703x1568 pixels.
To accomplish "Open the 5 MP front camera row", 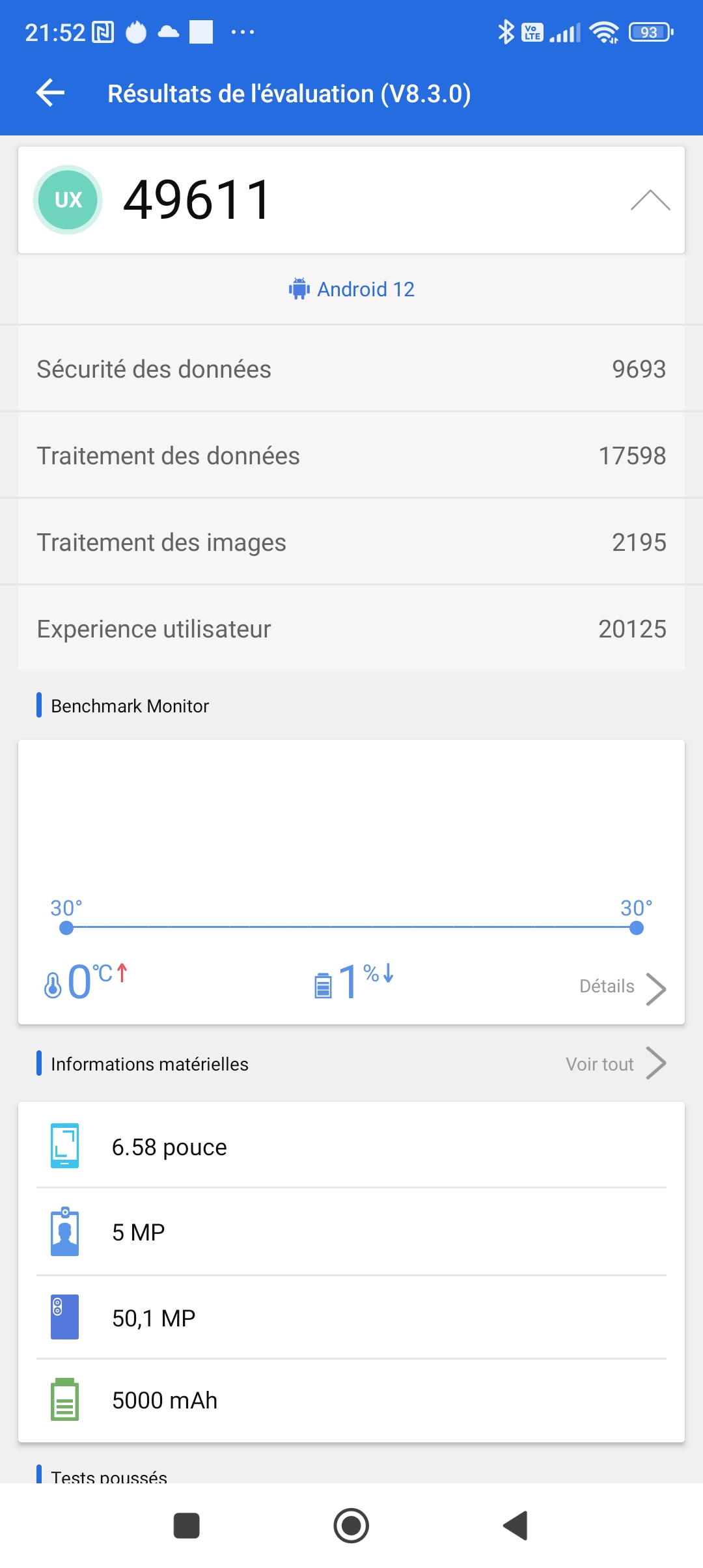I will point(351,1232).
